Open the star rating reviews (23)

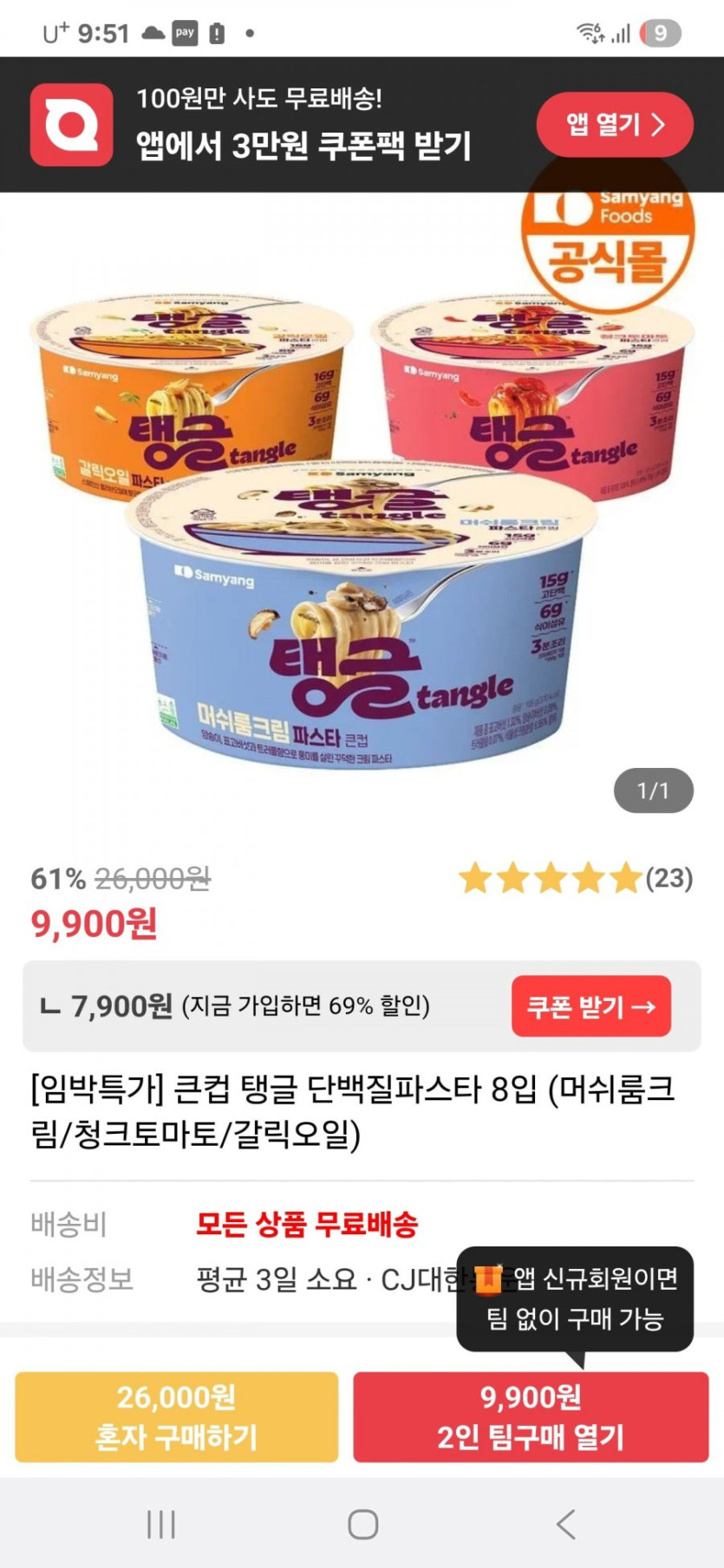[575, 878]
